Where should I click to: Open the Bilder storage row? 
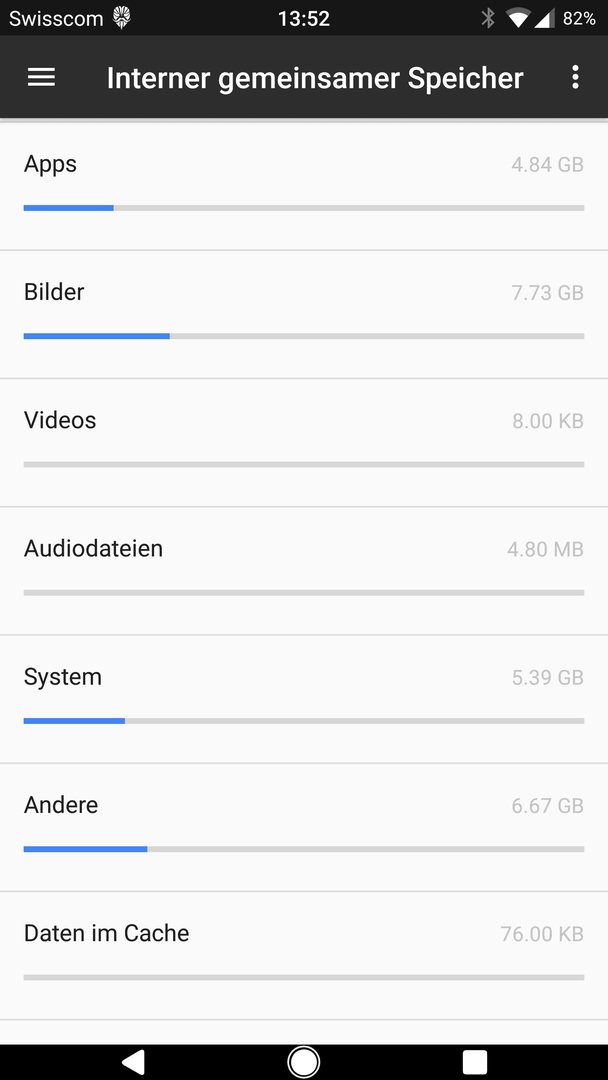[304, 315]
